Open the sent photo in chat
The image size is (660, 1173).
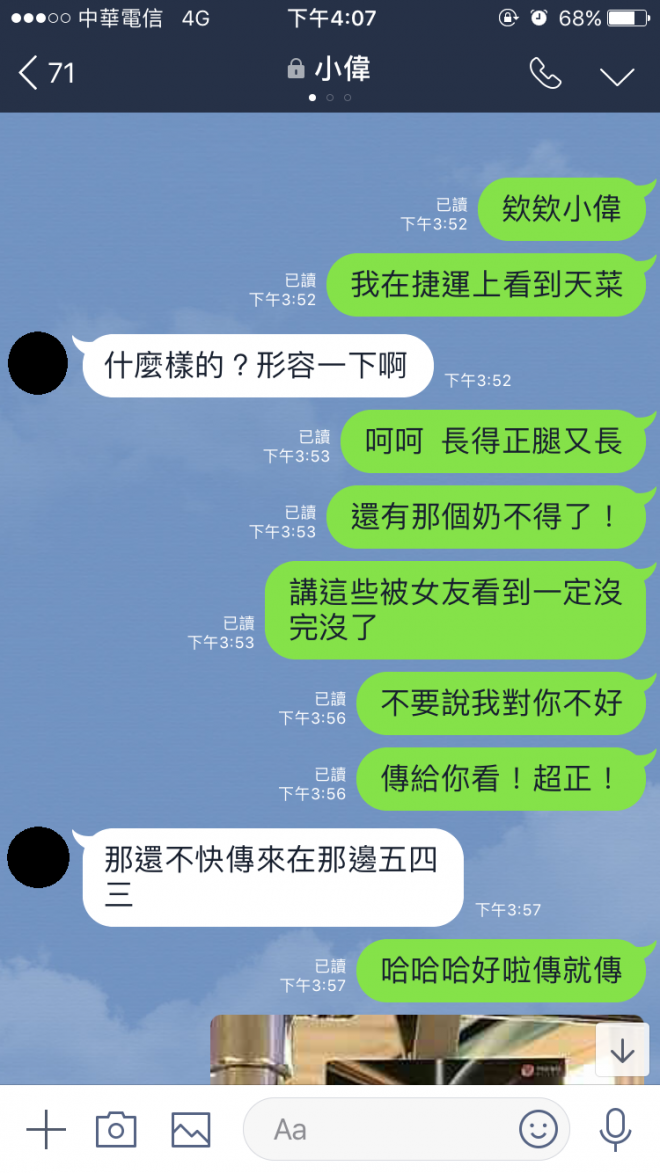click(400, 1052)
